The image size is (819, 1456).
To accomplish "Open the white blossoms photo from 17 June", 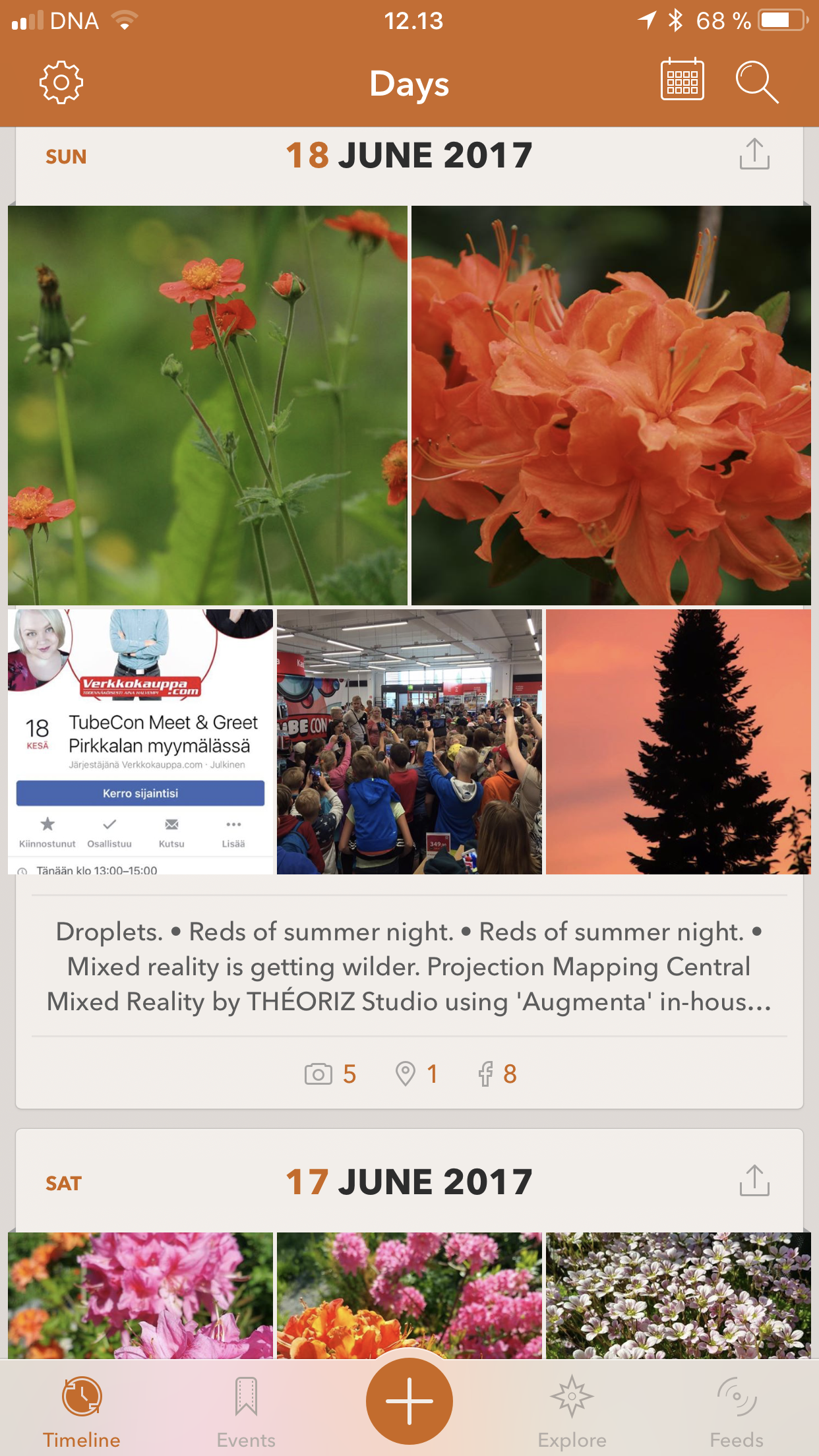I will click(x=678, y=1294).
